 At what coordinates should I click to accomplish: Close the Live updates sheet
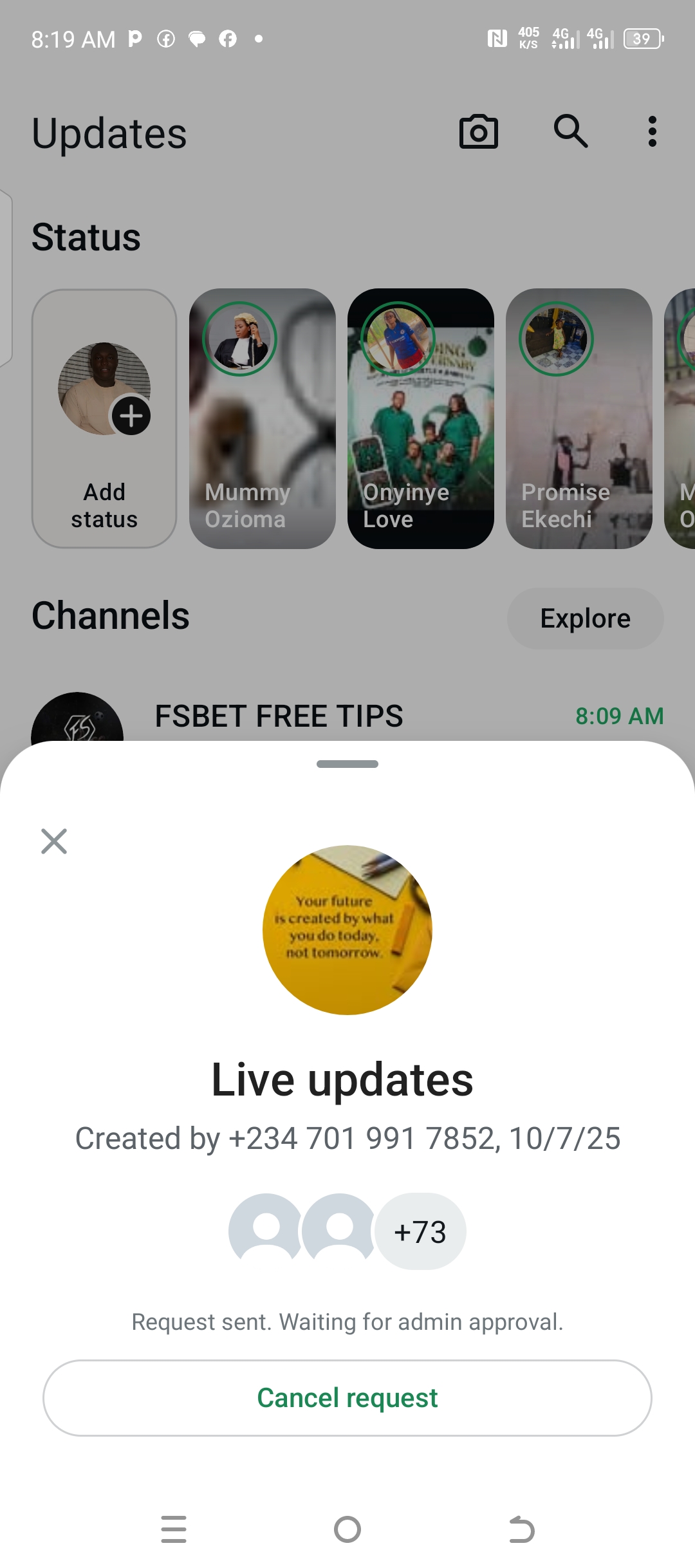[x=54, y=841]
